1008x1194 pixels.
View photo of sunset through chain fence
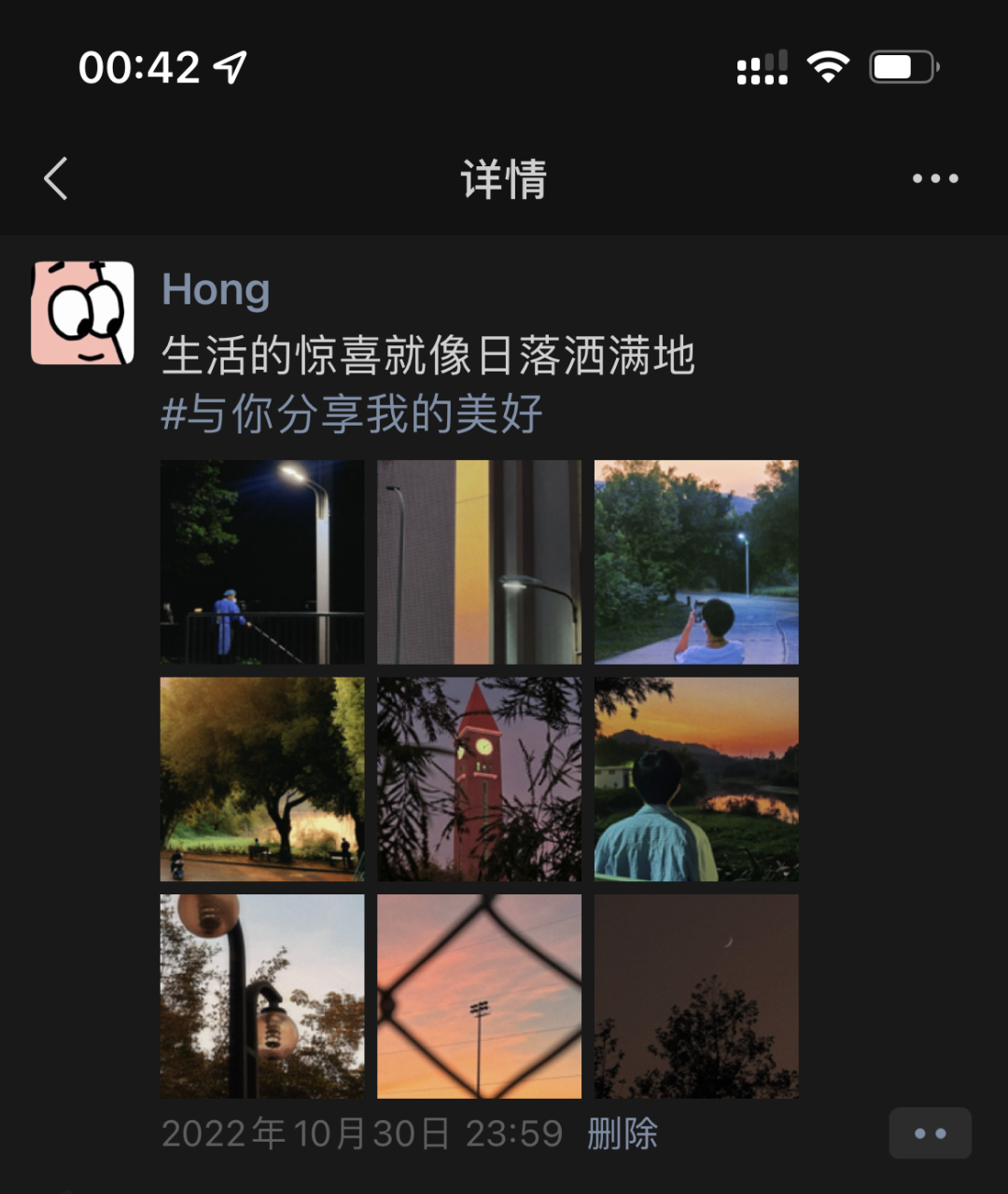click(x=479, y=996)
